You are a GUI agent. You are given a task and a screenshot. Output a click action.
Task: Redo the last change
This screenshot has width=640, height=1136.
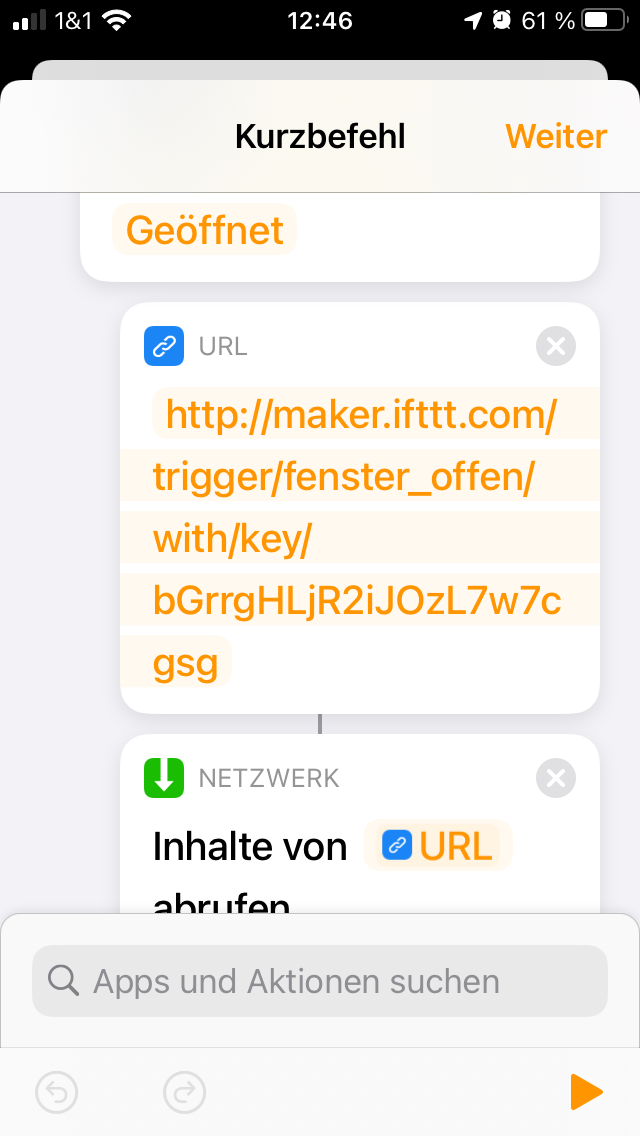(184, 1093)
